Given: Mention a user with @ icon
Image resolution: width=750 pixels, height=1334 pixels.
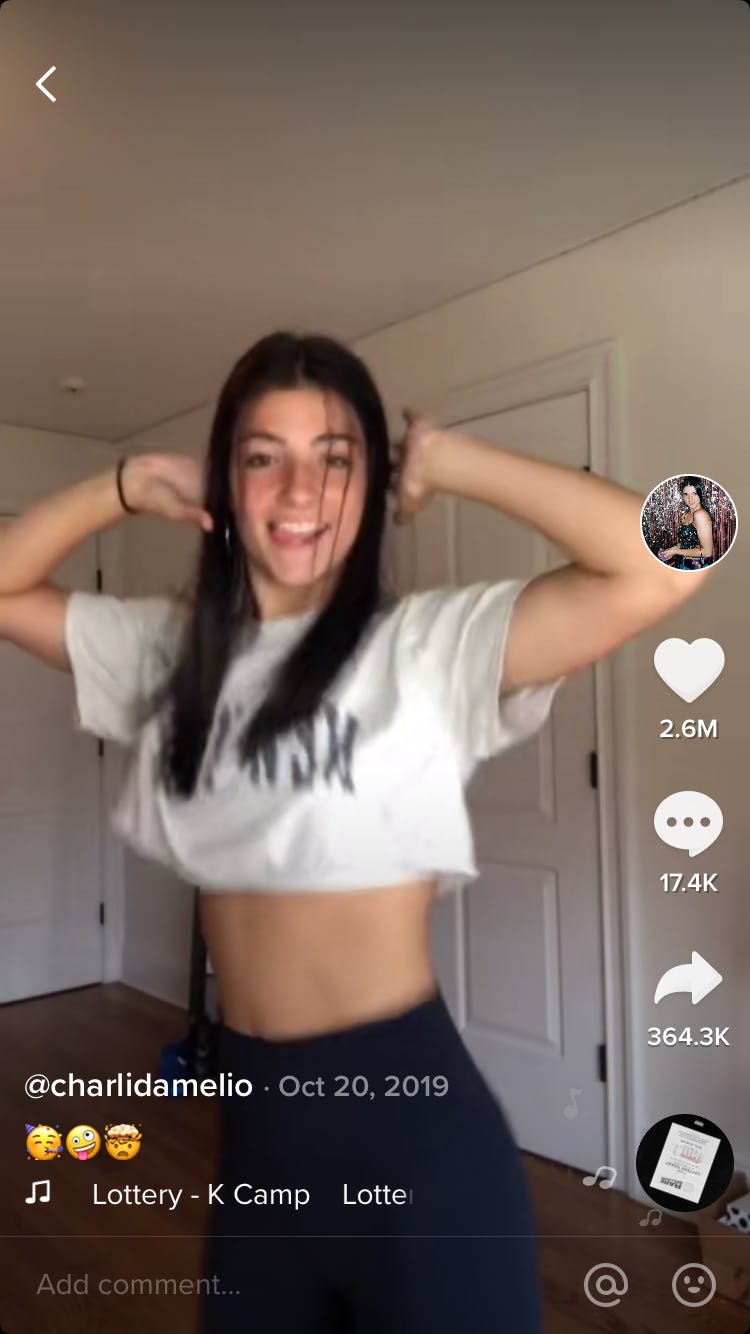Looking at the screenshot, I should click(x=606, y=1284).
